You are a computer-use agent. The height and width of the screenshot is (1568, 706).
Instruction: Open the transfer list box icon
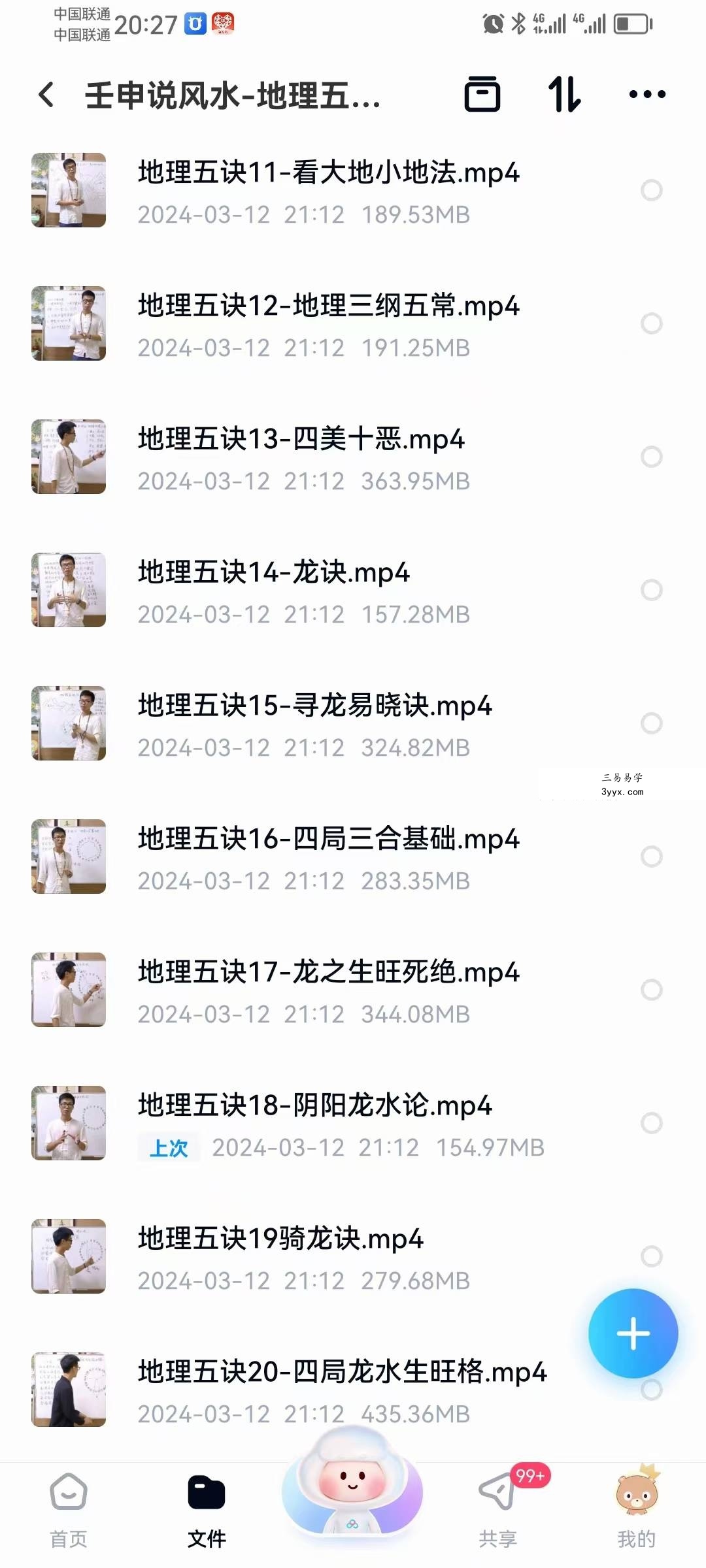point(482,95)
